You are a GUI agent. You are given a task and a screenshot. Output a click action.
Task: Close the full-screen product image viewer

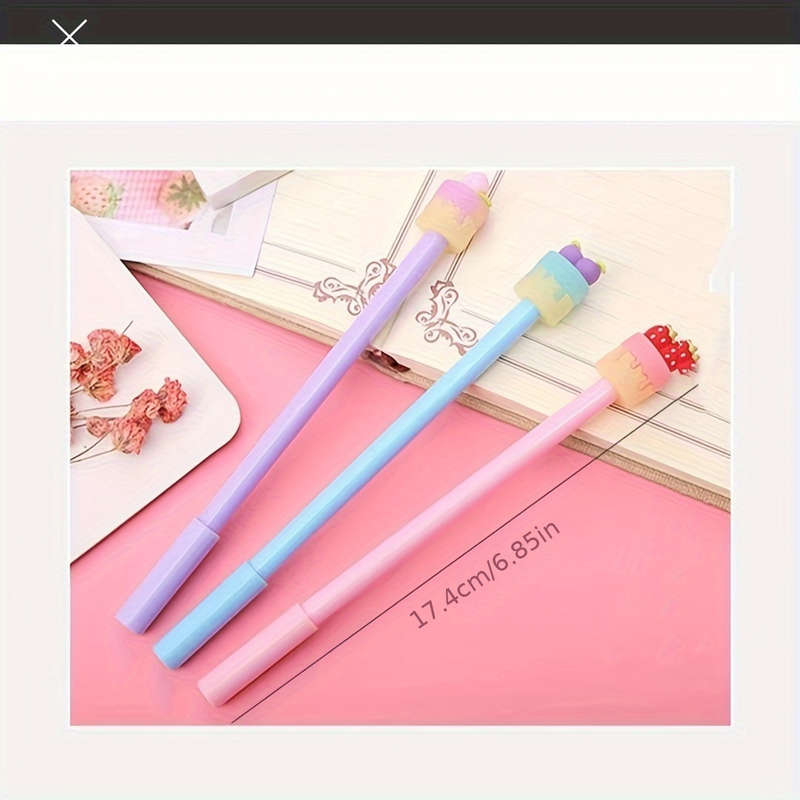pyautogui.click(x=69, y=33)
